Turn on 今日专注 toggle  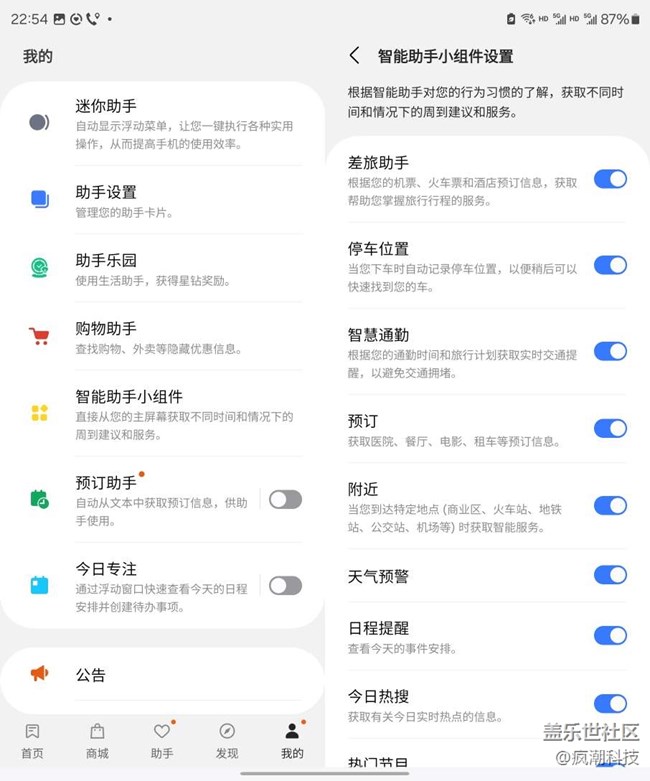[x=285, y=585]
